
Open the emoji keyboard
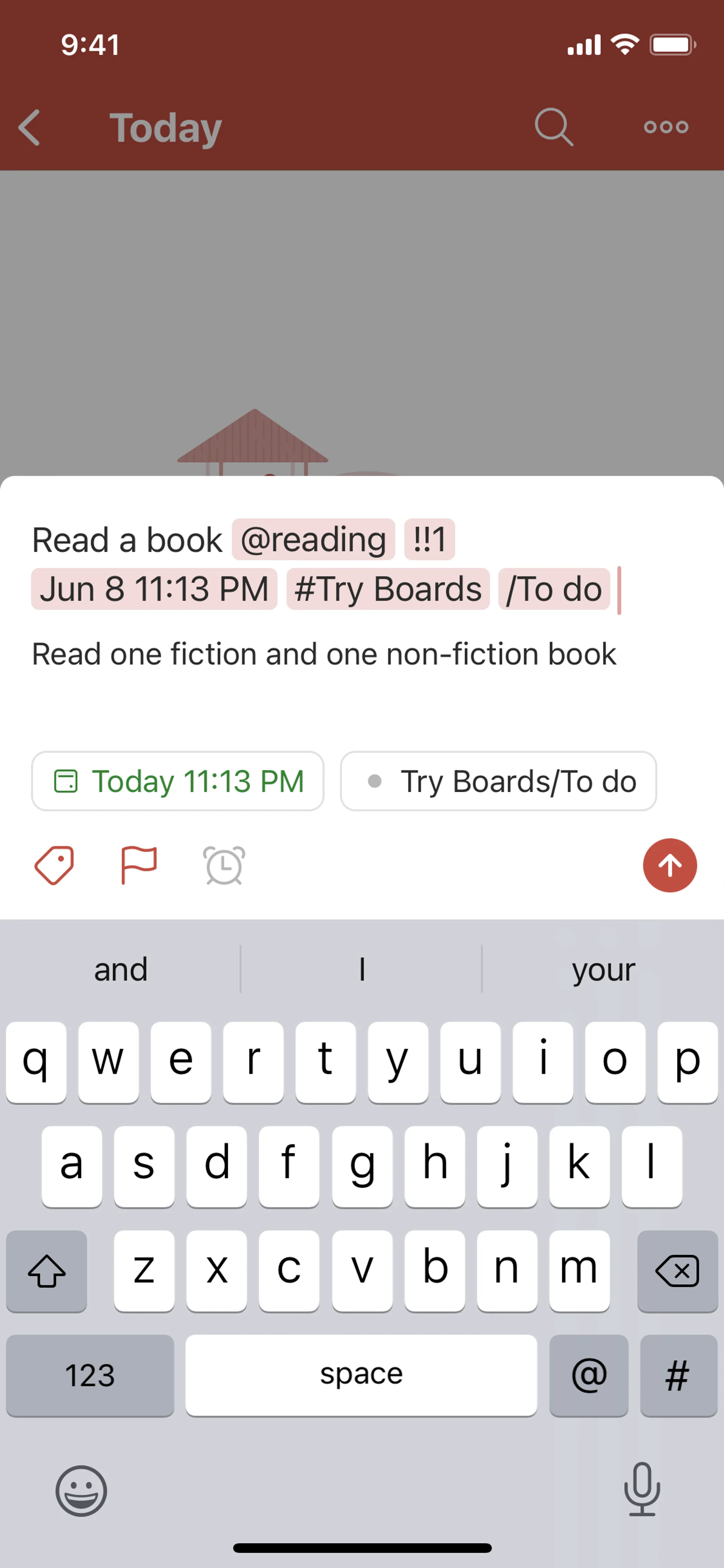[81, 1491]
